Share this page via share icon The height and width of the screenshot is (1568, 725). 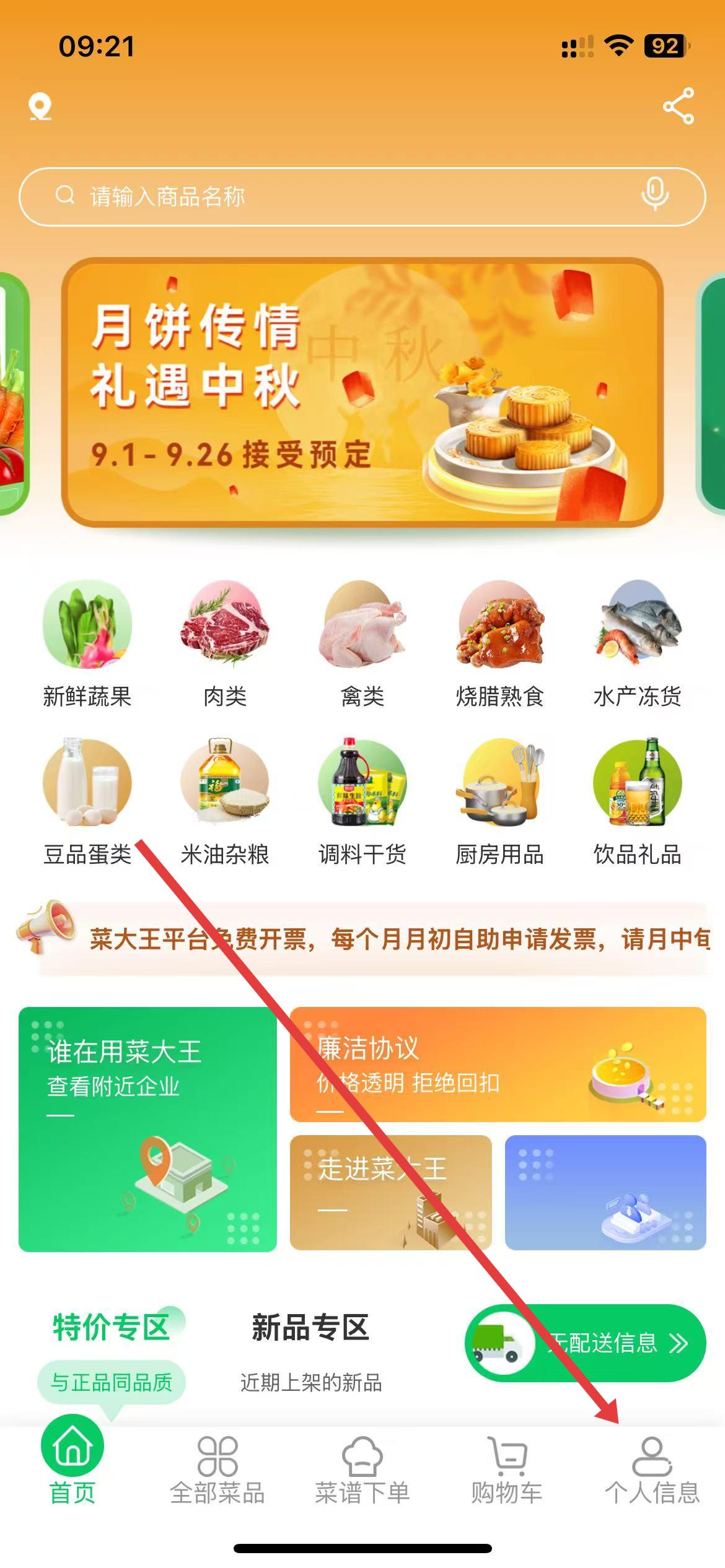[679, 107]
